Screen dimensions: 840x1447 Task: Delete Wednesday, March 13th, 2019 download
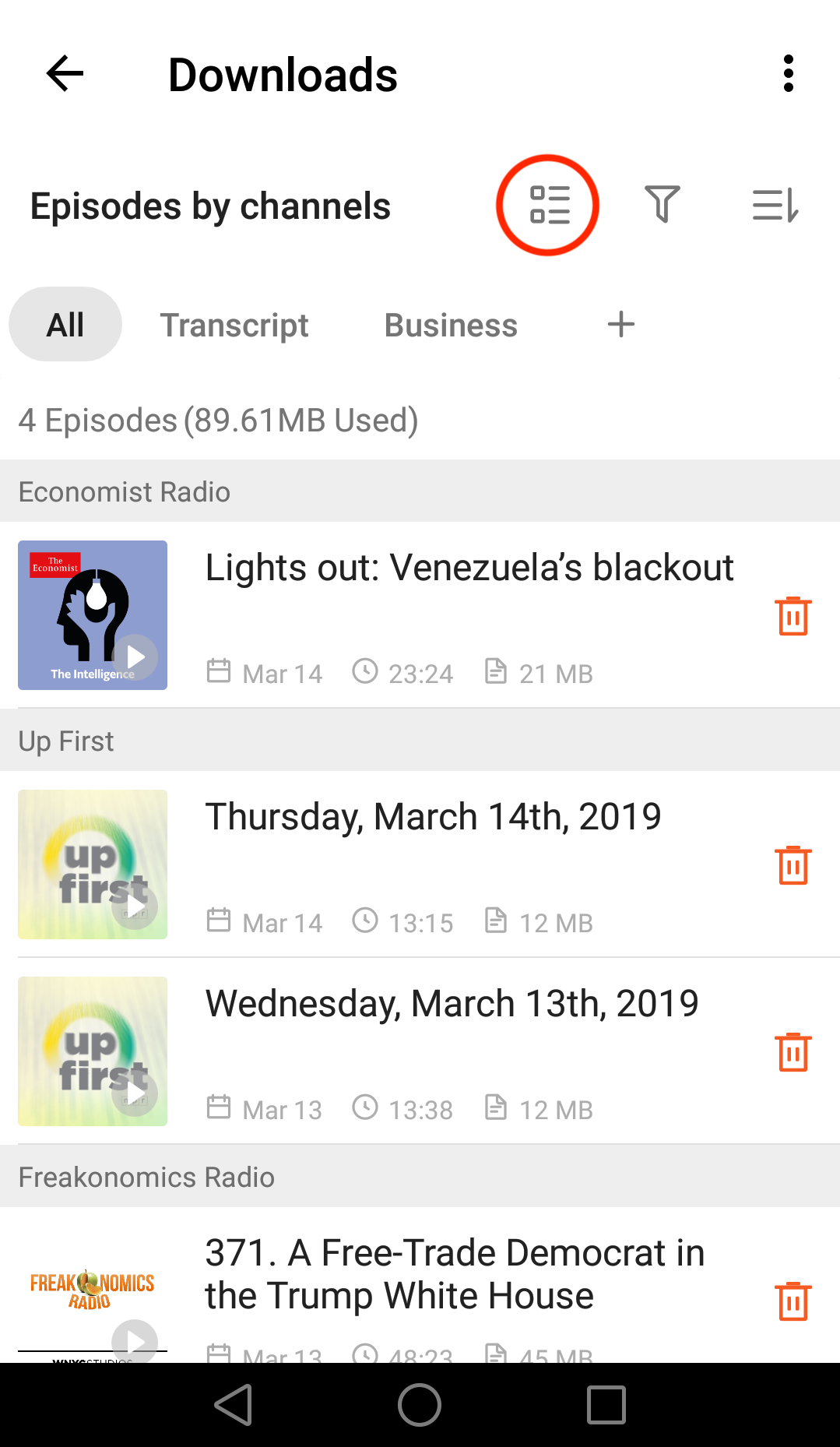pyautogui.click(x=793, y=1052)
